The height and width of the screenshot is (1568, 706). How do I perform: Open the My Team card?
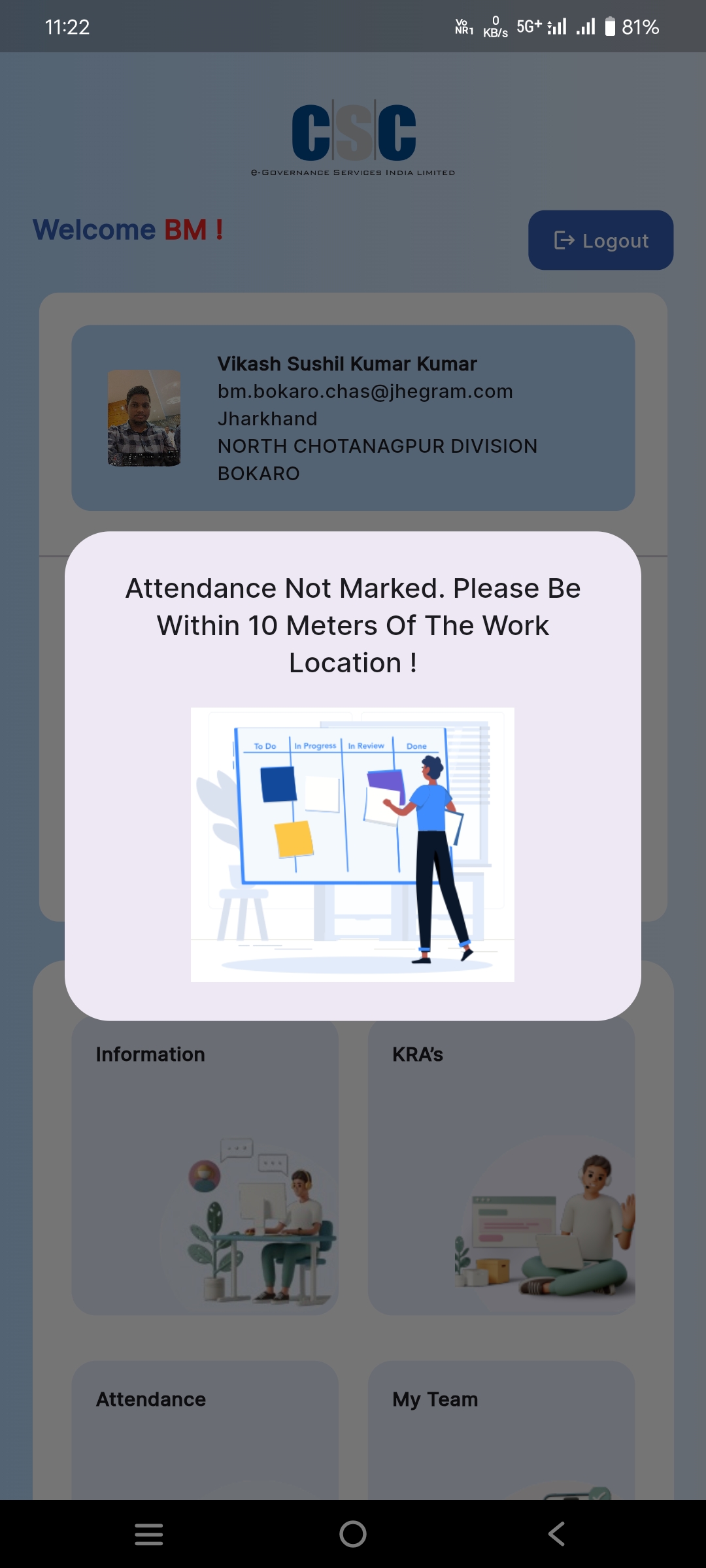pyautogui.click(x=501, y=1431)
